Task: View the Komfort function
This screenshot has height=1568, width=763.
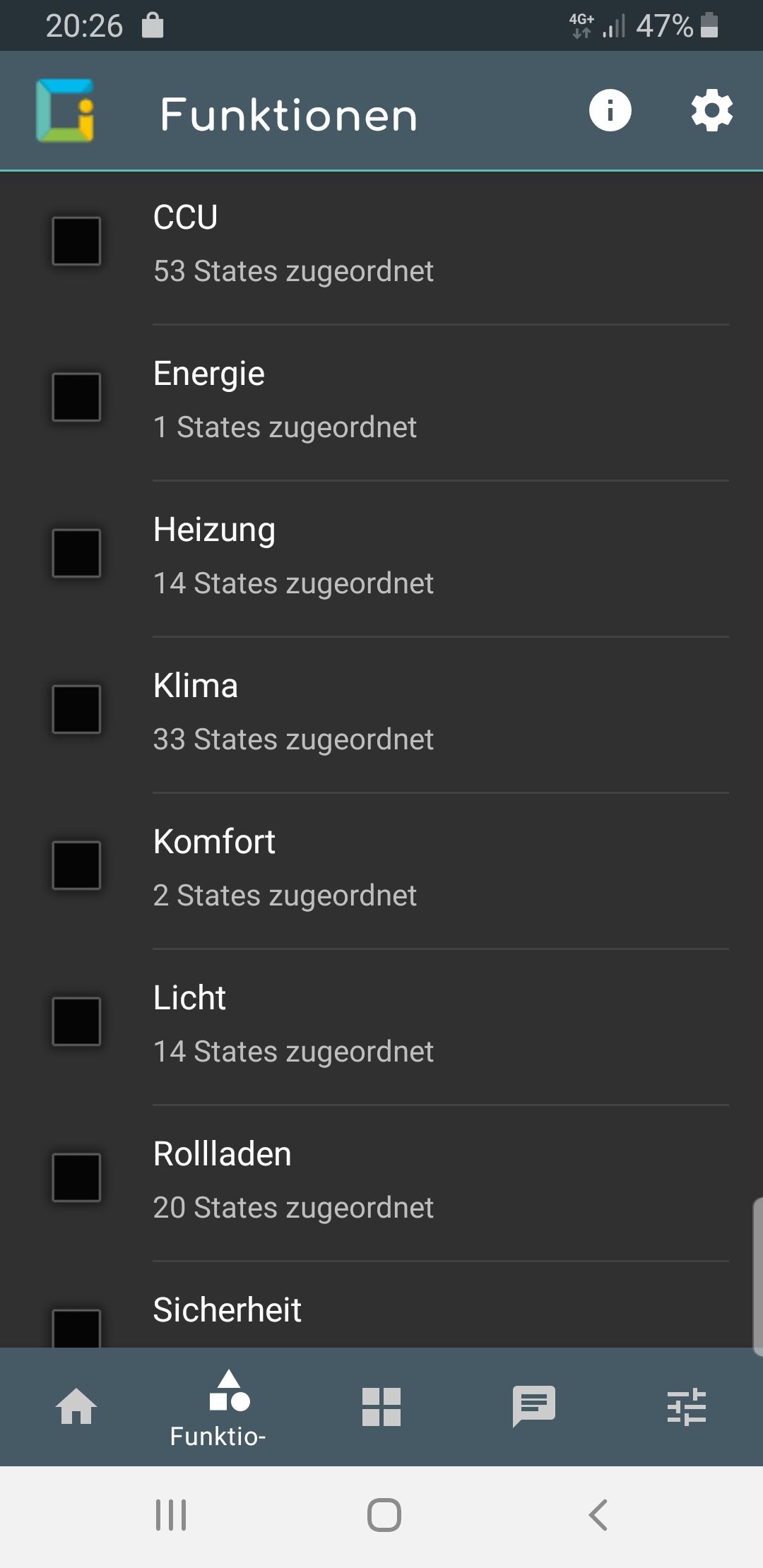Action: [x=381, y=867]
